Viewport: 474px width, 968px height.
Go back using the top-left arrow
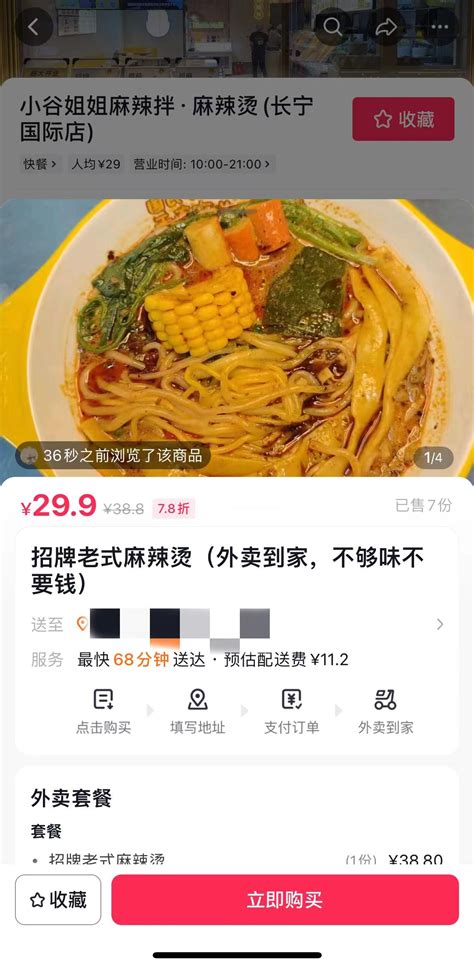tap(34, 27)
